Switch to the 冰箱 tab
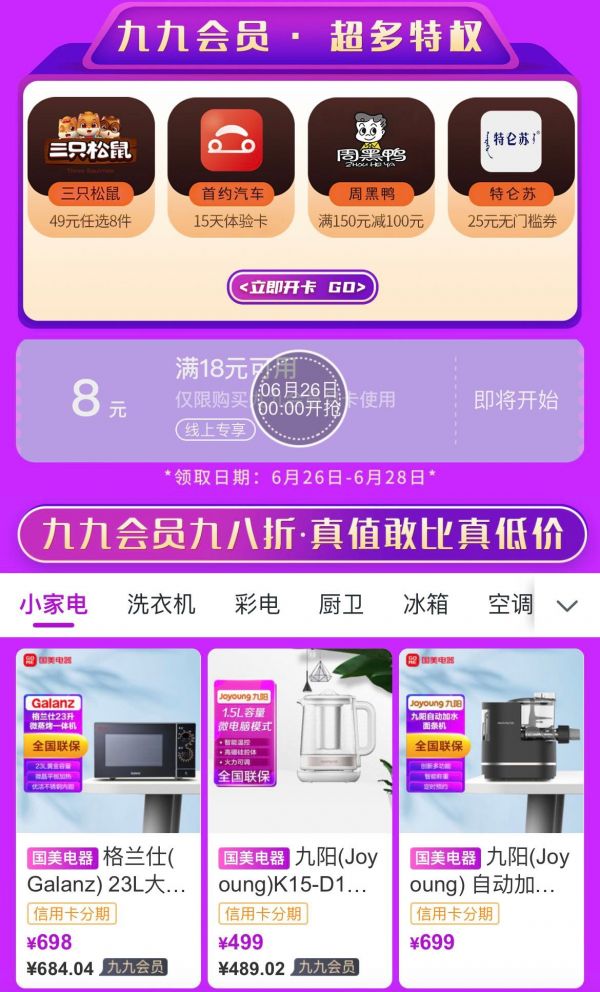Screen dimensions: 600x992 [x=425, y=604]
